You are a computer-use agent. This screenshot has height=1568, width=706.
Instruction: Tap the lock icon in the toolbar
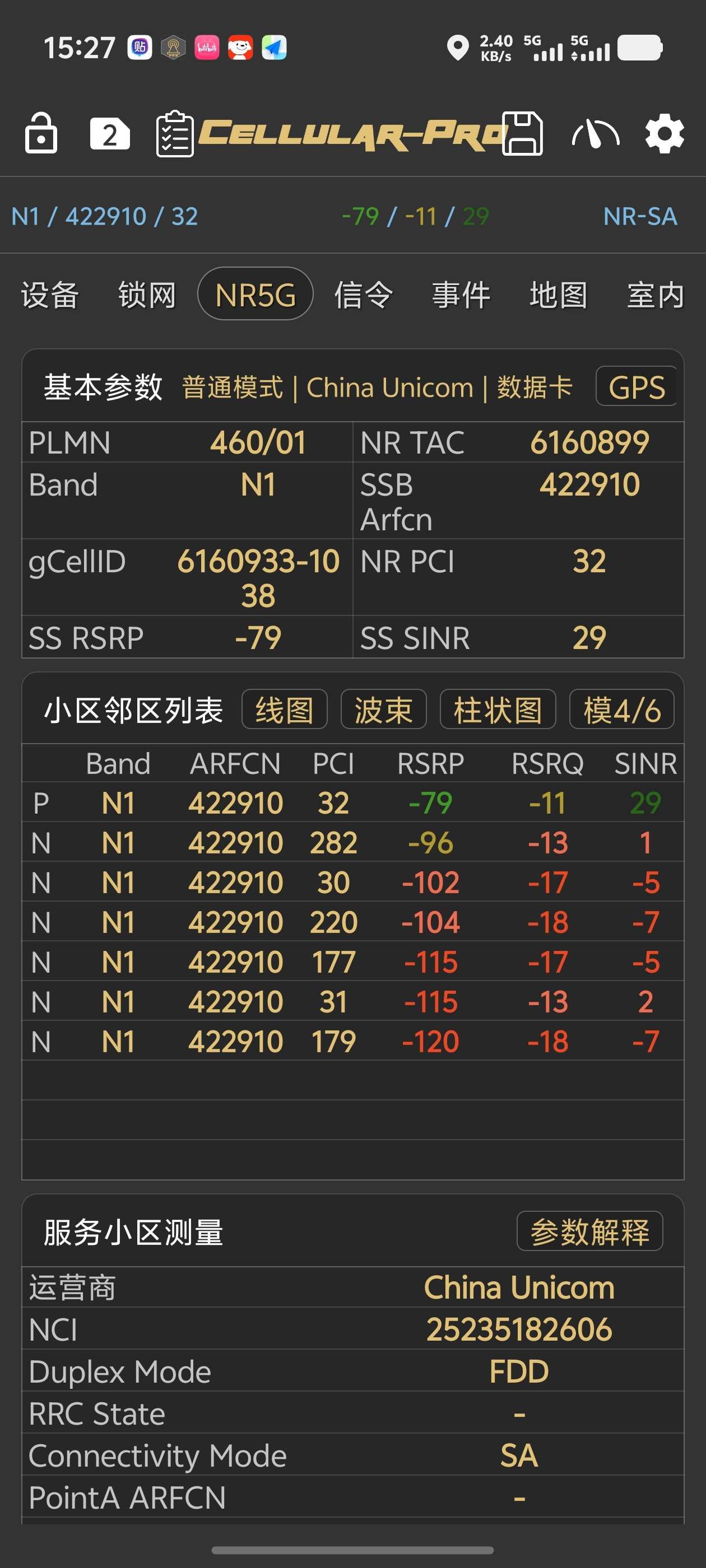pos(41,133)
